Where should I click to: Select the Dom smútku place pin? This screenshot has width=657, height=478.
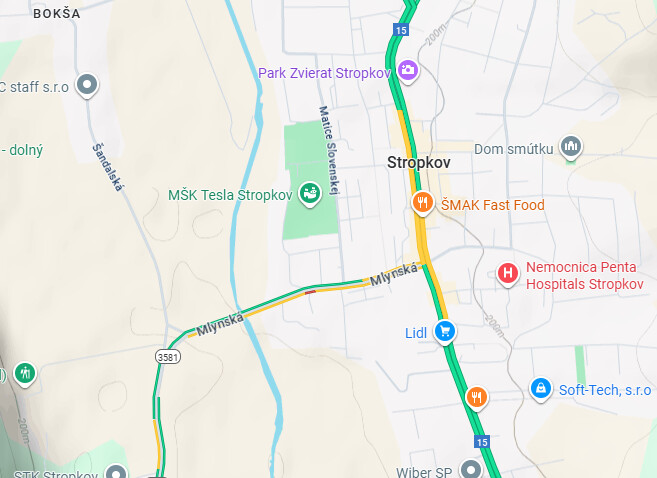[x=571, y=148]
